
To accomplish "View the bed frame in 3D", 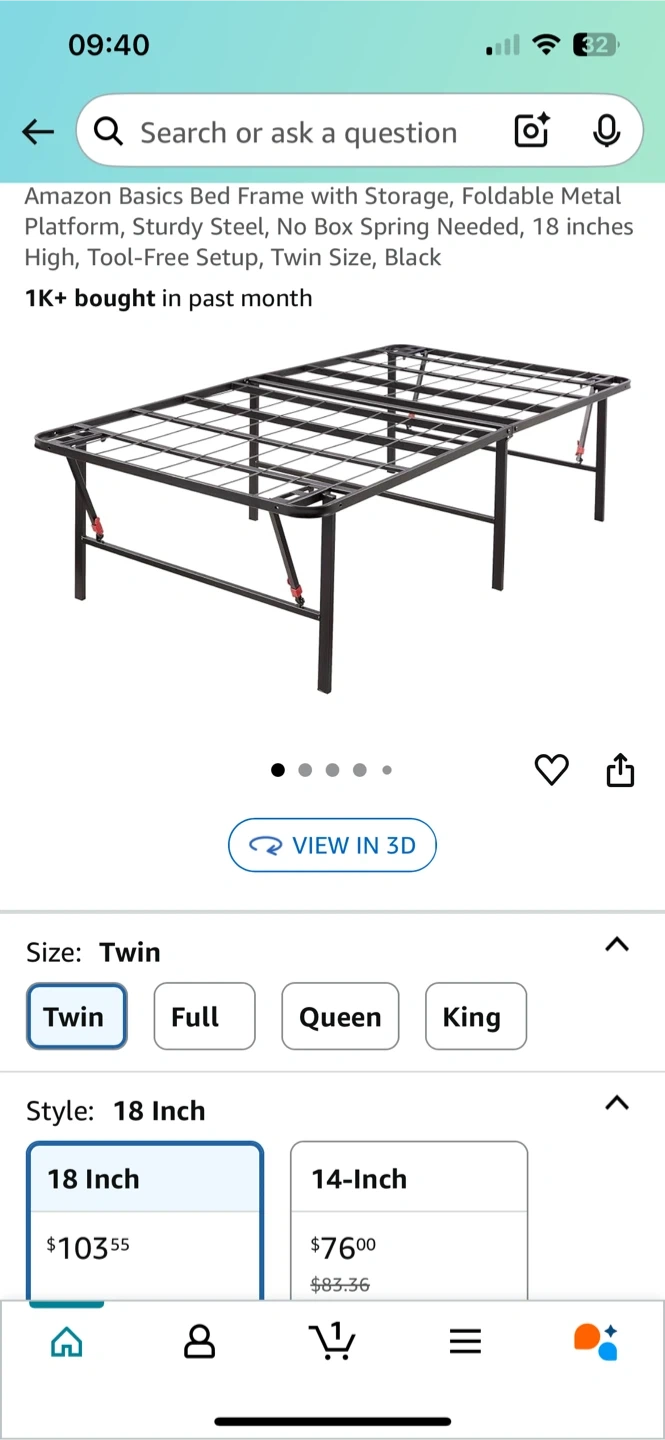I will [332, 845].
